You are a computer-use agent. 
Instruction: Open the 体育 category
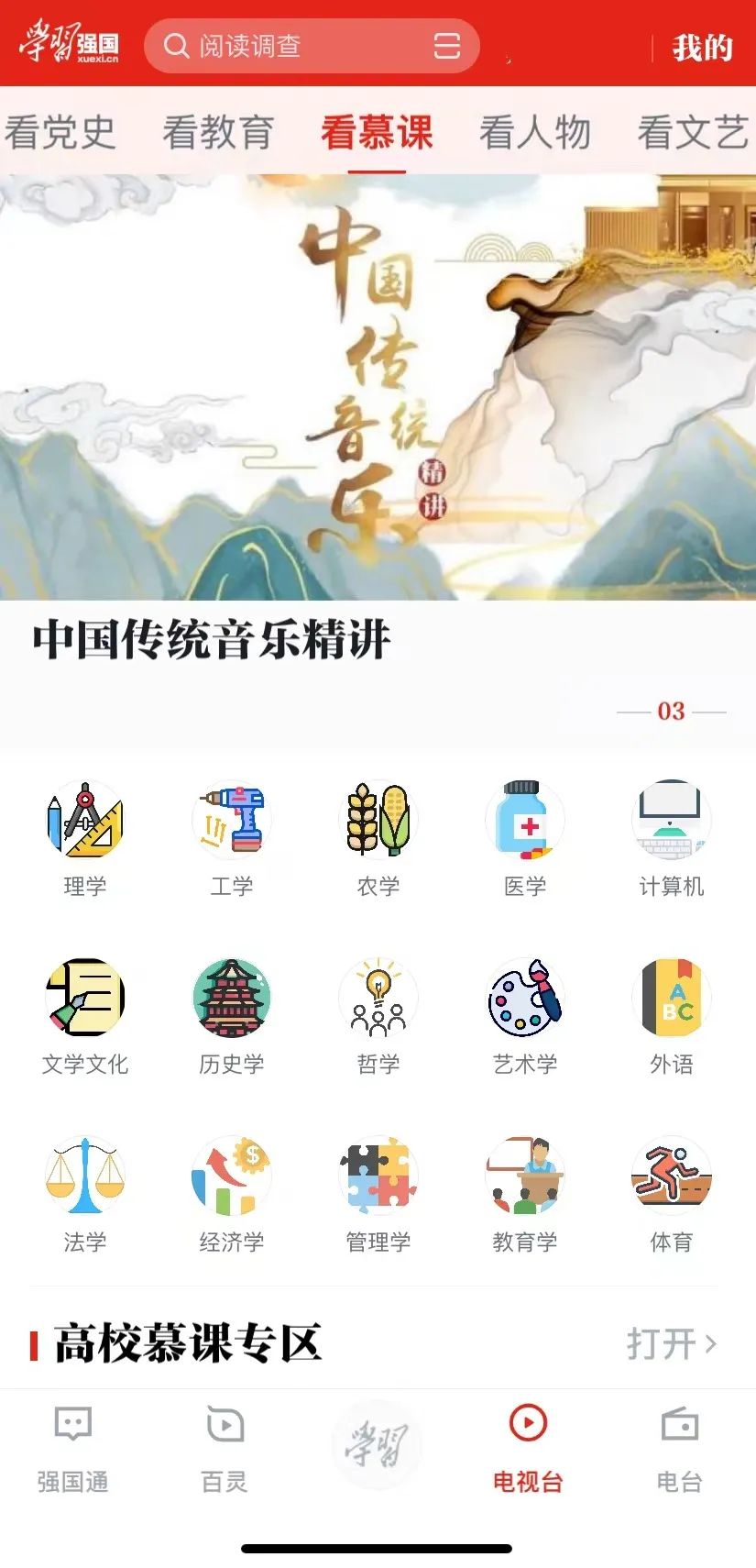coord(671,1192)
